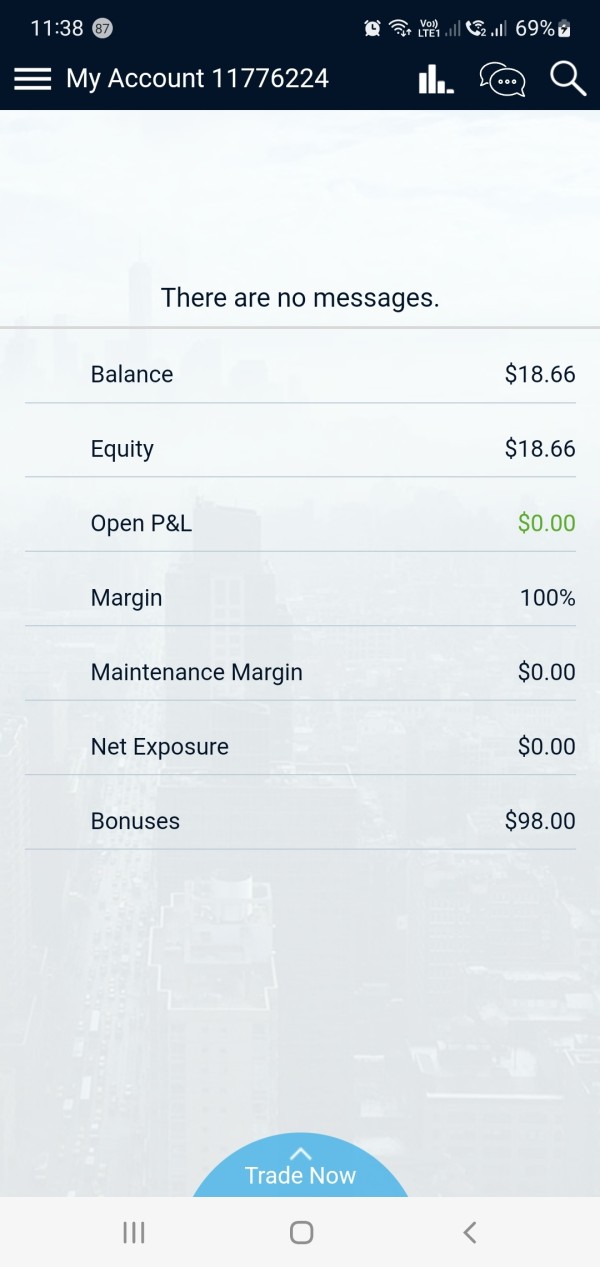Viewport: 600px width, 1267px height.
Task: Expand the Trade Now button
Action: pos(300,1166)
